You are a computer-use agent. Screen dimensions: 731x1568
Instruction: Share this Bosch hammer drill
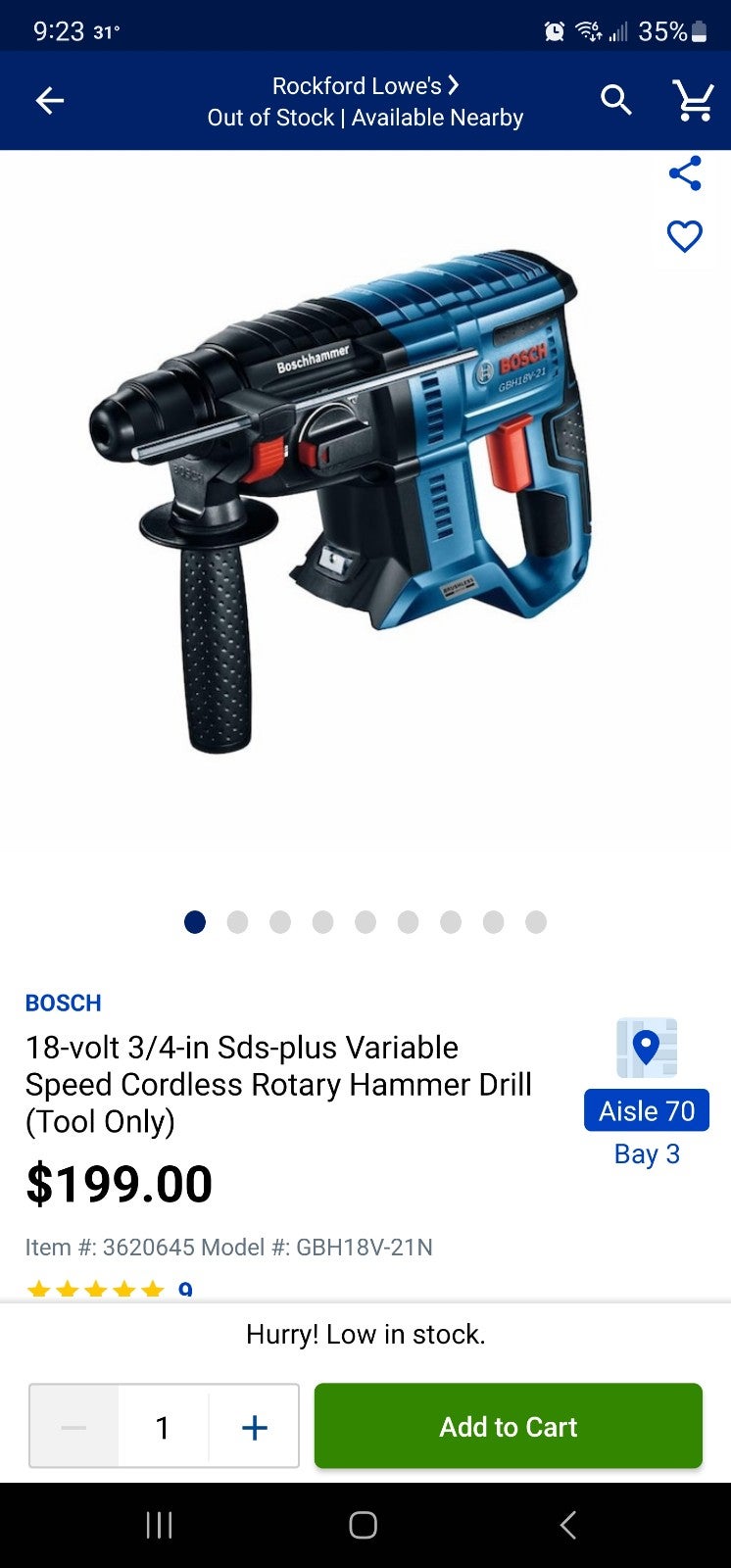click(685, 173)
